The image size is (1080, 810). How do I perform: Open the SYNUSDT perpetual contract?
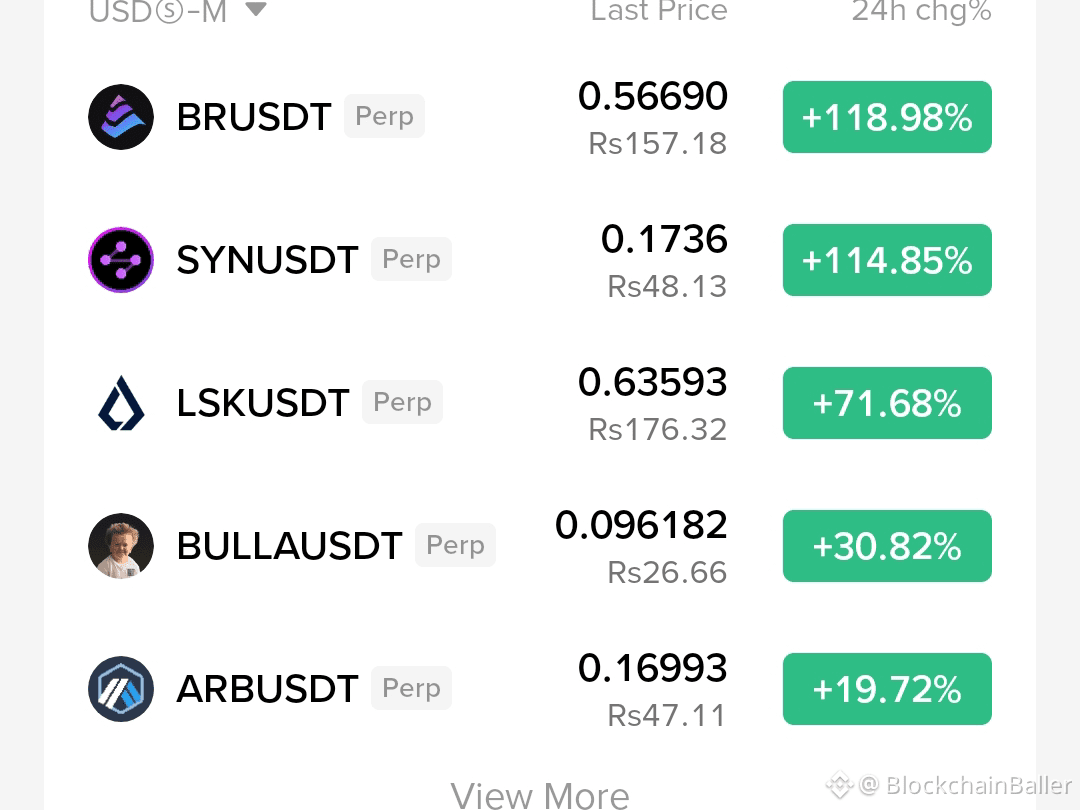pyautogui.click(x=540, y=260)
